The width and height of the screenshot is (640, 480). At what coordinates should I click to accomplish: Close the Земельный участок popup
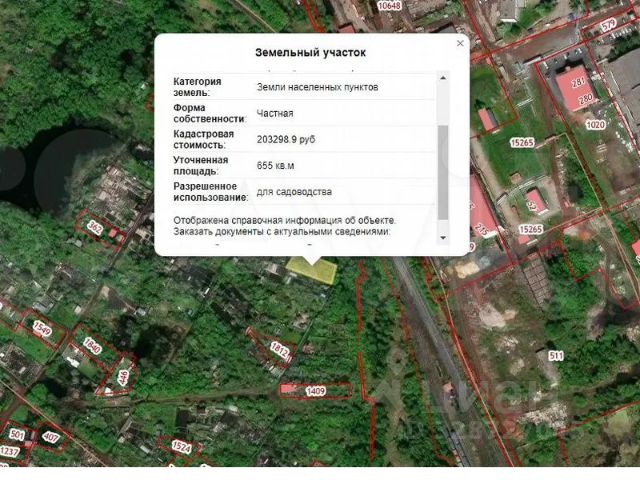click(x=460, y=44)
